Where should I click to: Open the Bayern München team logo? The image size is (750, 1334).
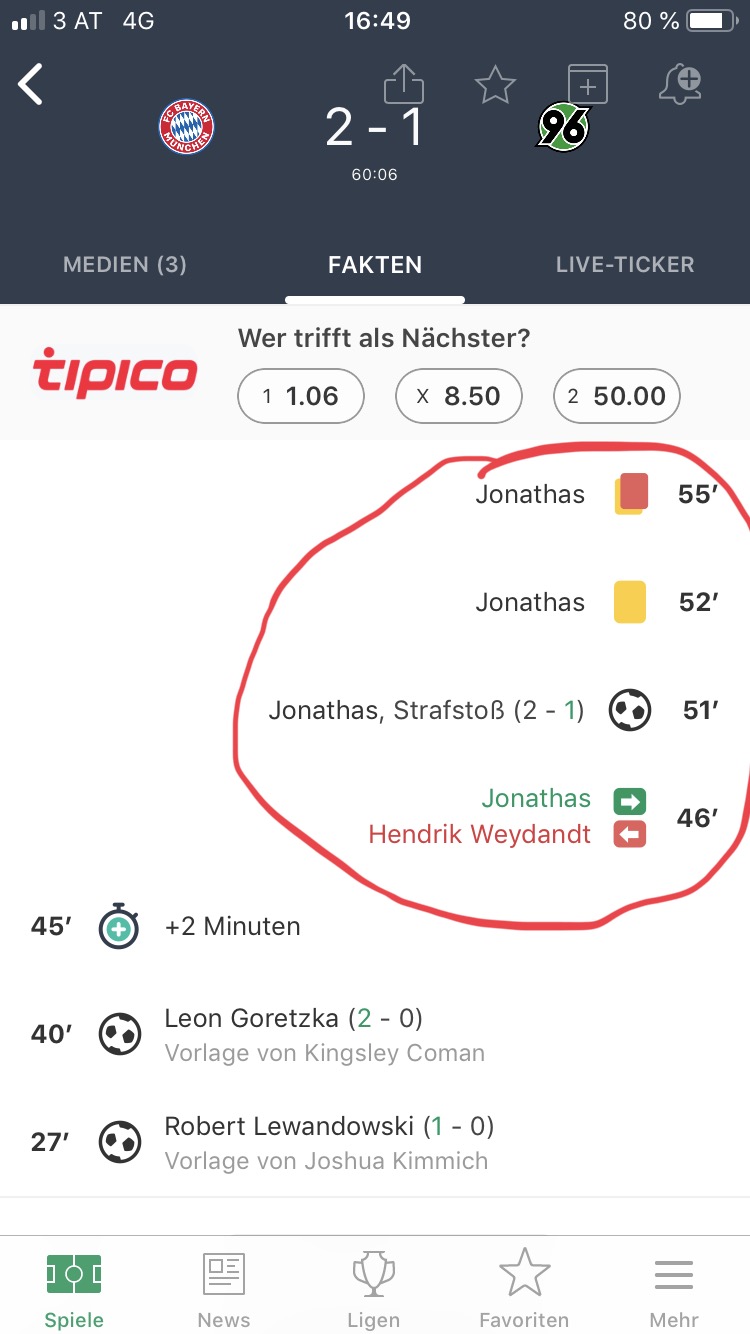[x=187, y=127]
